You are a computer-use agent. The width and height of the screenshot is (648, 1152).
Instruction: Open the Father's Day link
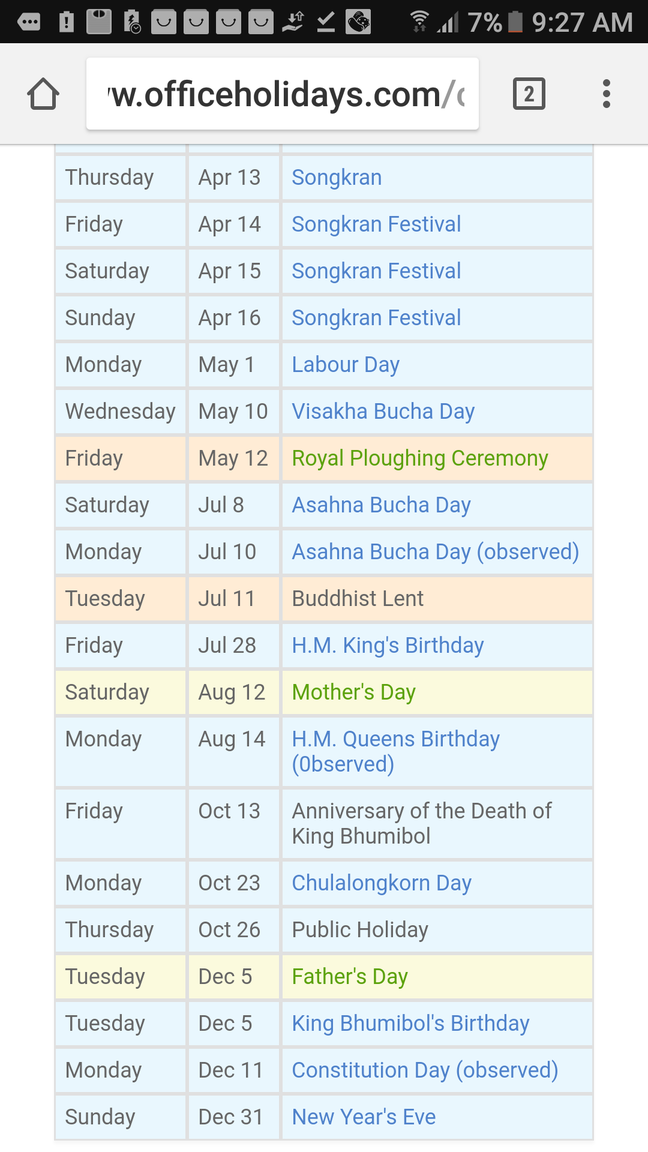click(x=350, y=977)
